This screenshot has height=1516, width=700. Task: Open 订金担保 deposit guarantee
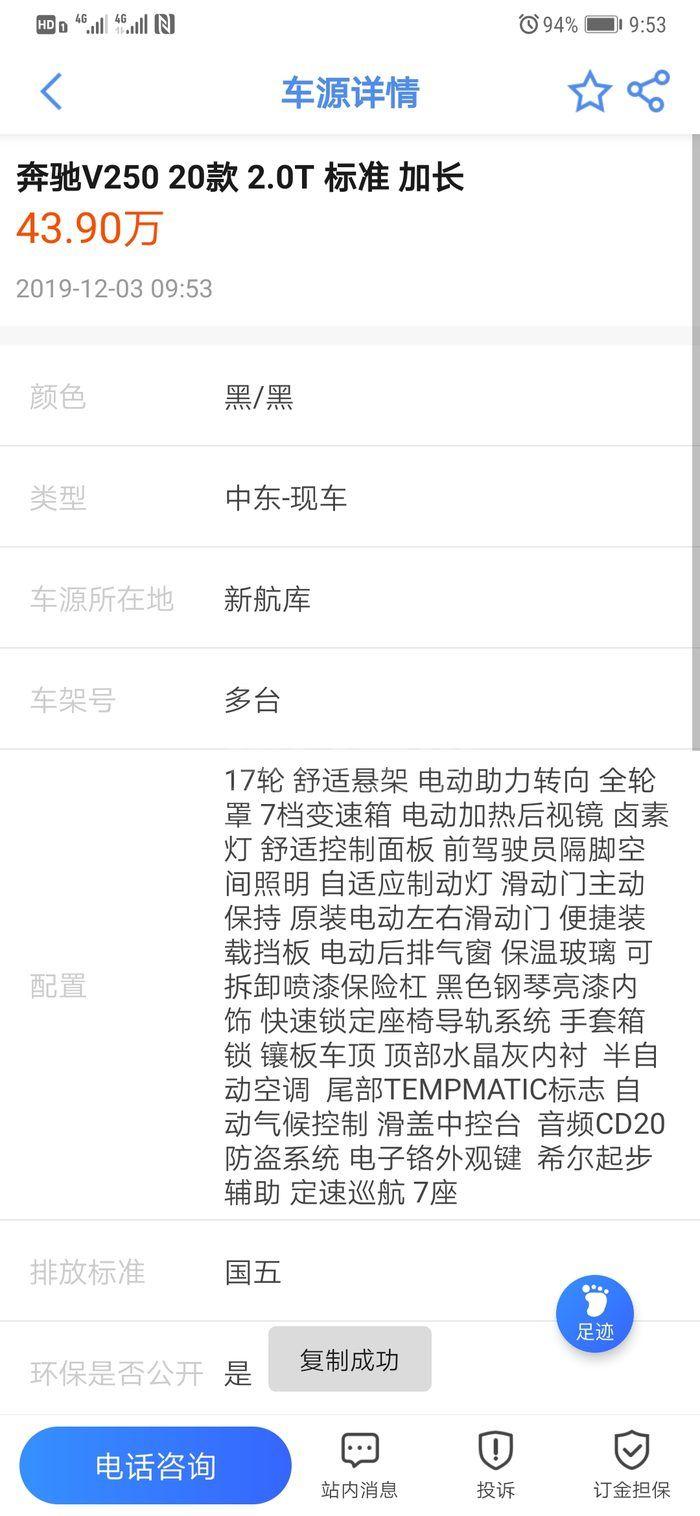pos(631,1465)
